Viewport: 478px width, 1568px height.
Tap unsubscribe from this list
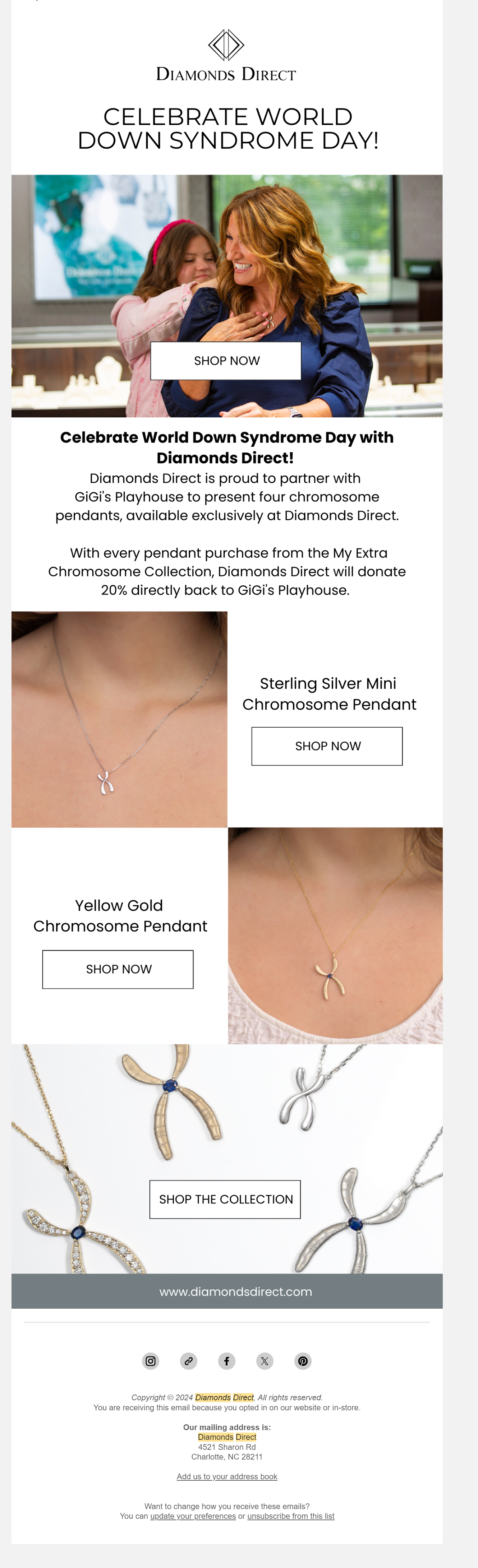pyautogui.click(x=290, y=1516)
